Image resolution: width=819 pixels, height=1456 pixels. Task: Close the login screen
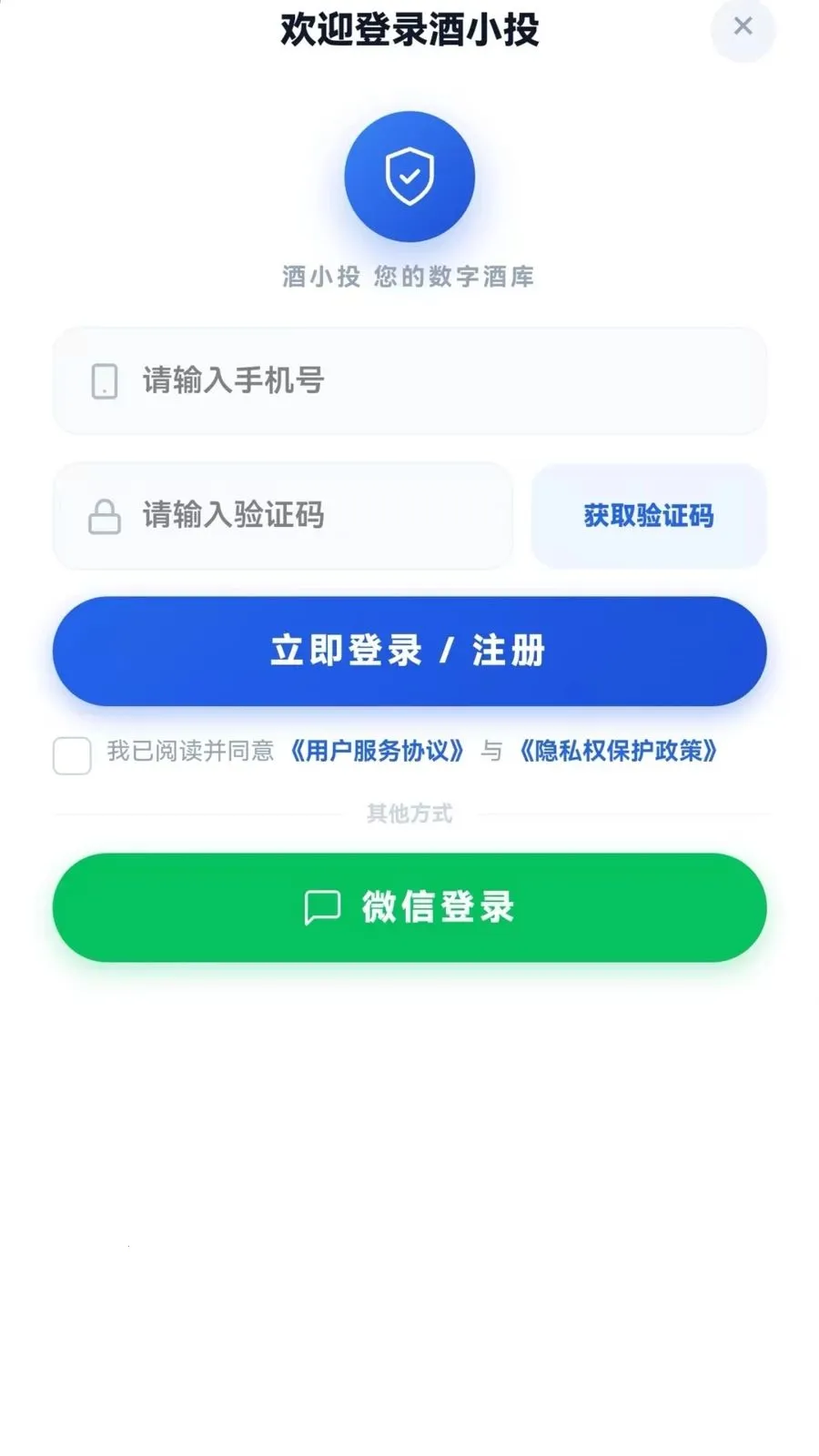pyautogui.click(x=743, y=26)
